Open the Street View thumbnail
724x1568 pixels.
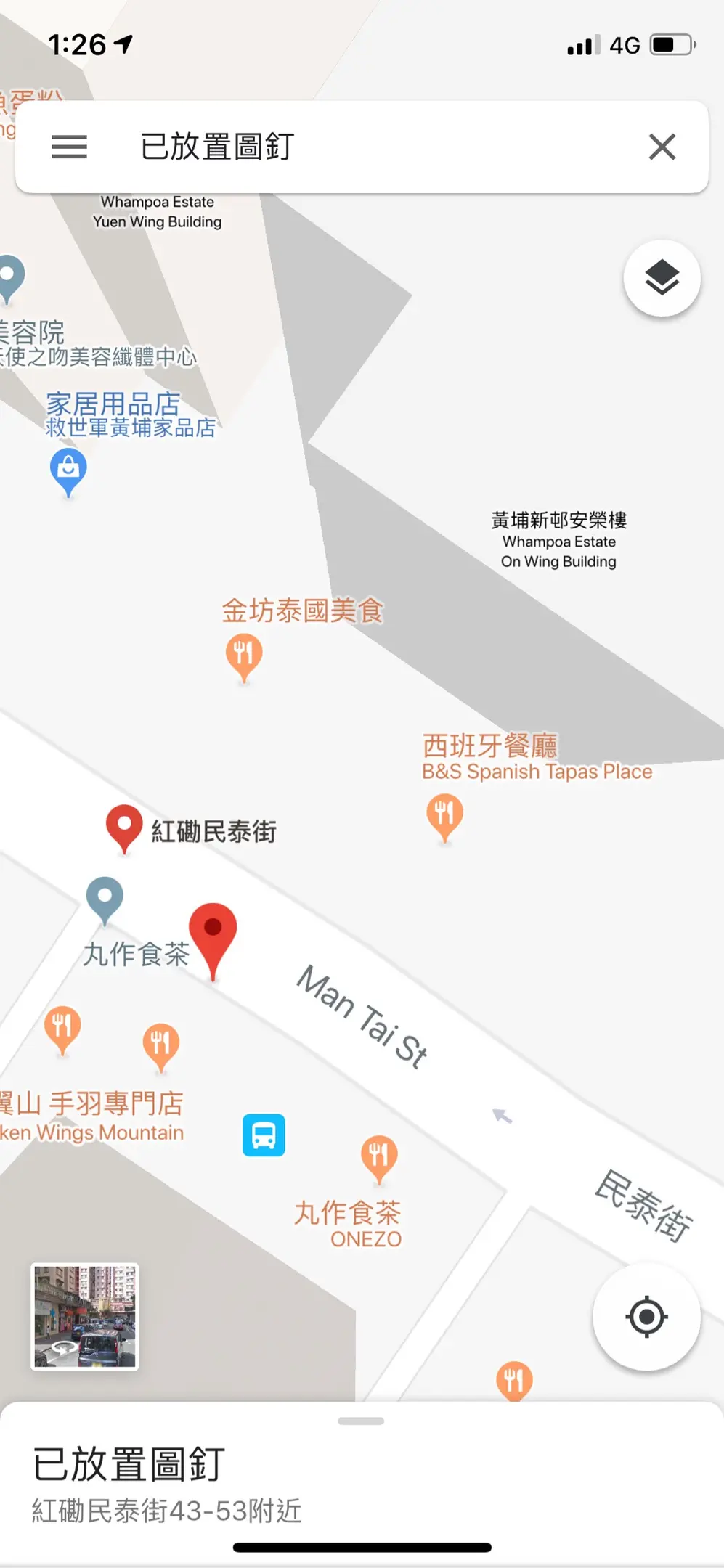85,1316
